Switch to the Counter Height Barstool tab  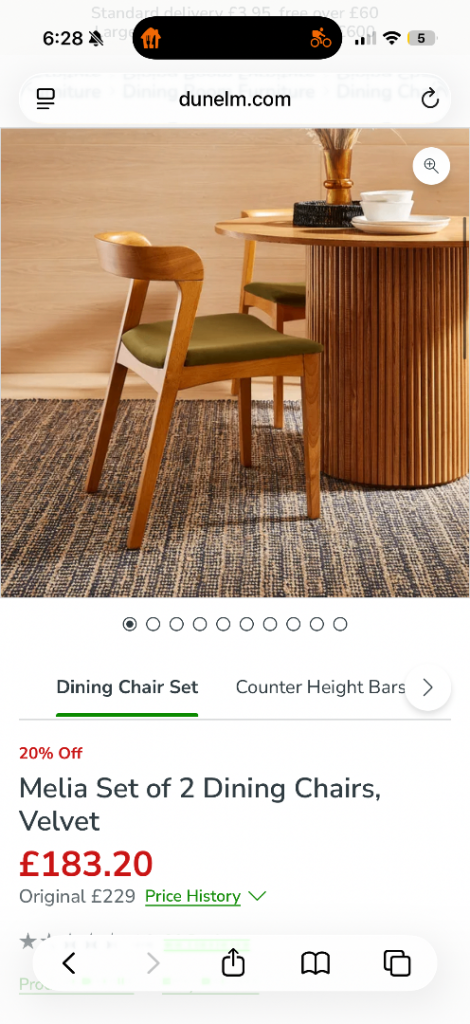click(x=320, y=688)
